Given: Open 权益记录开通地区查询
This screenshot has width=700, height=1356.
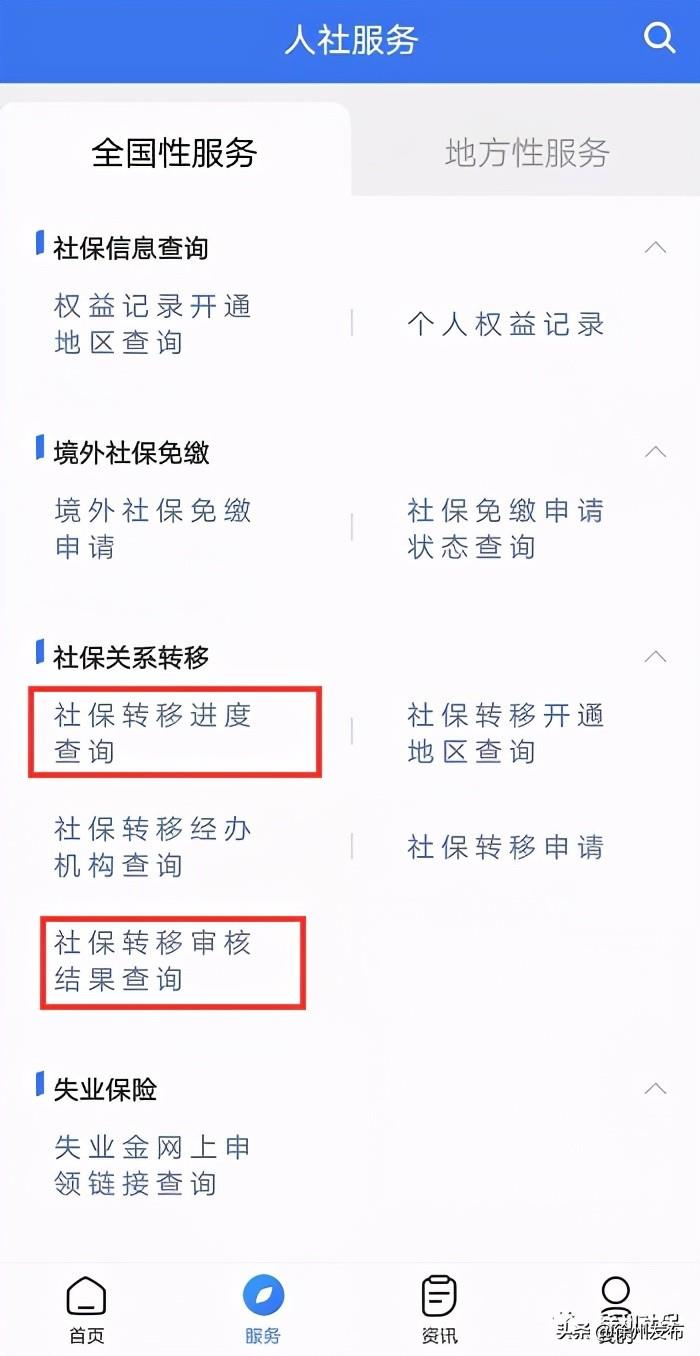Looking at the screenshot, I should (152, 324).
